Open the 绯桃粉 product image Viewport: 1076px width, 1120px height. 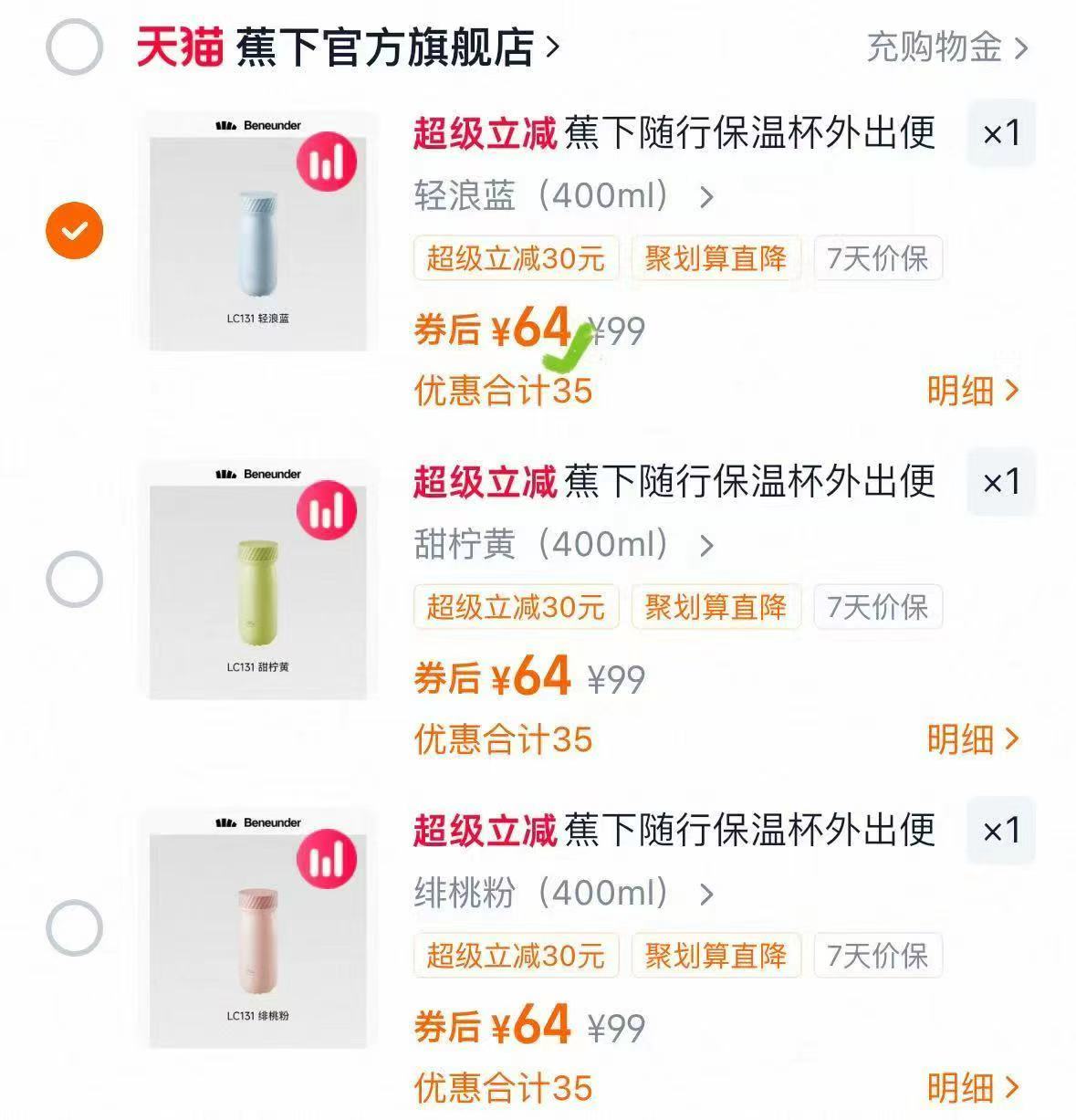pos(258,928)
